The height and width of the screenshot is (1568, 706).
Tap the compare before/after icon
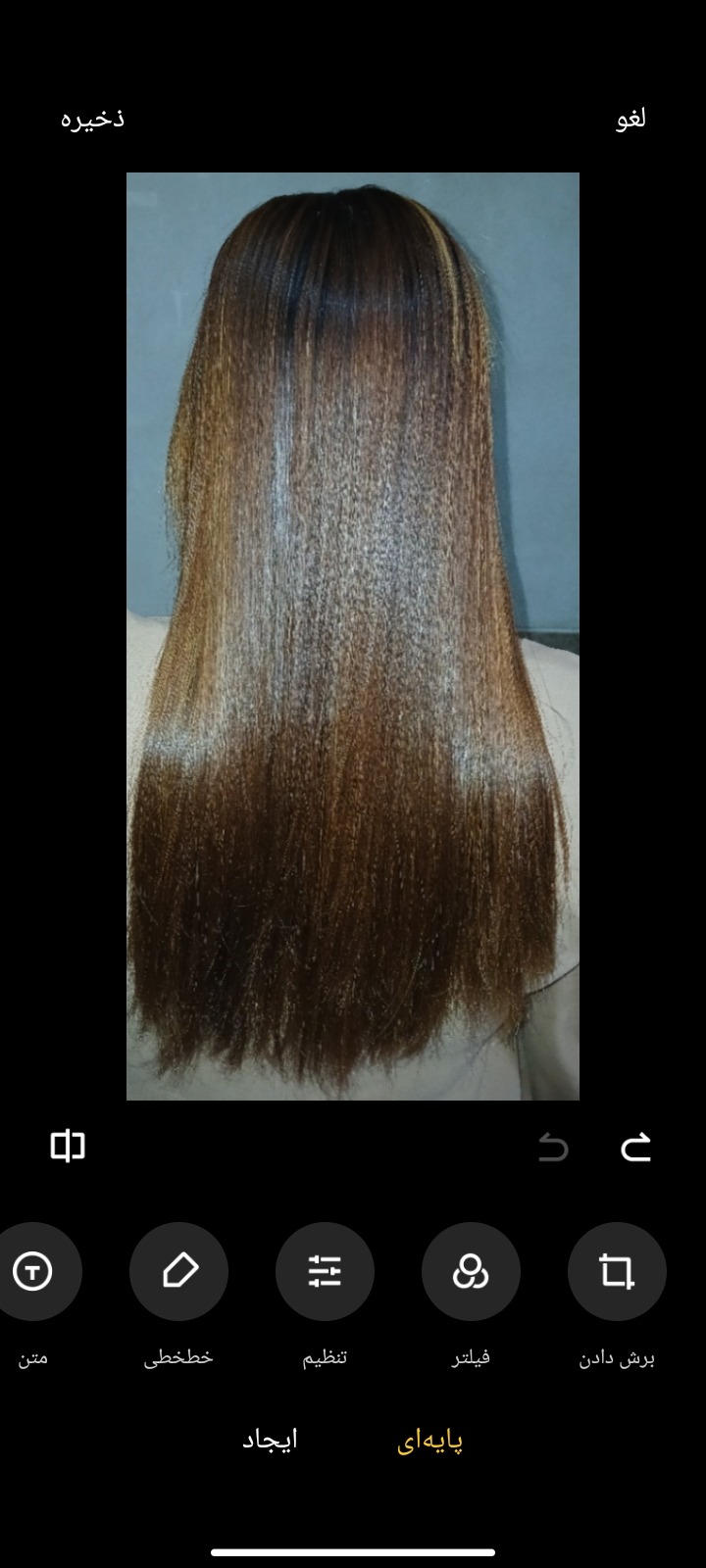tap(68, 1145)
